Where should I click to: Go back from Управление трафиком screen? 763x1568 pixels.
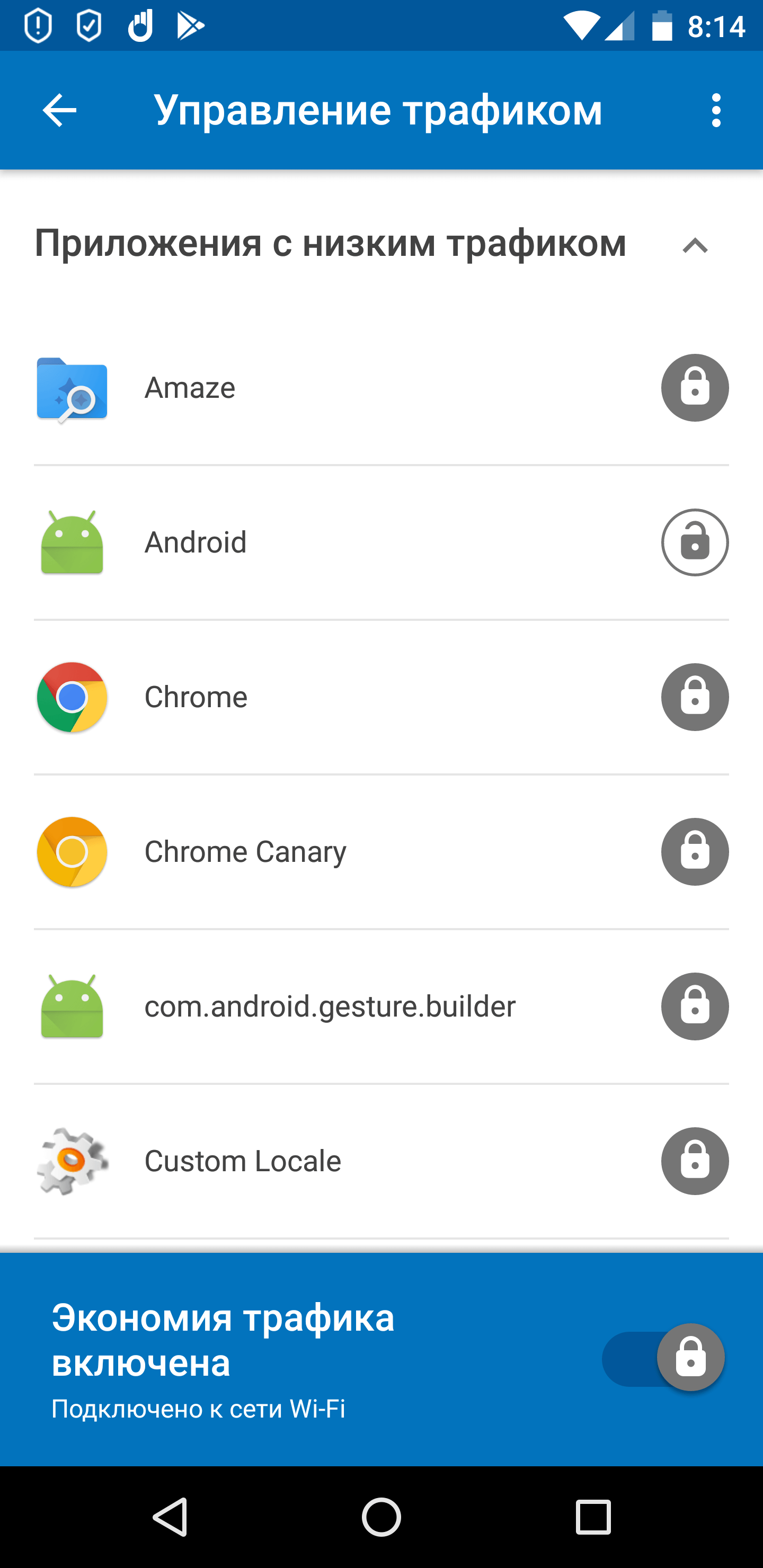pos(59,110)
